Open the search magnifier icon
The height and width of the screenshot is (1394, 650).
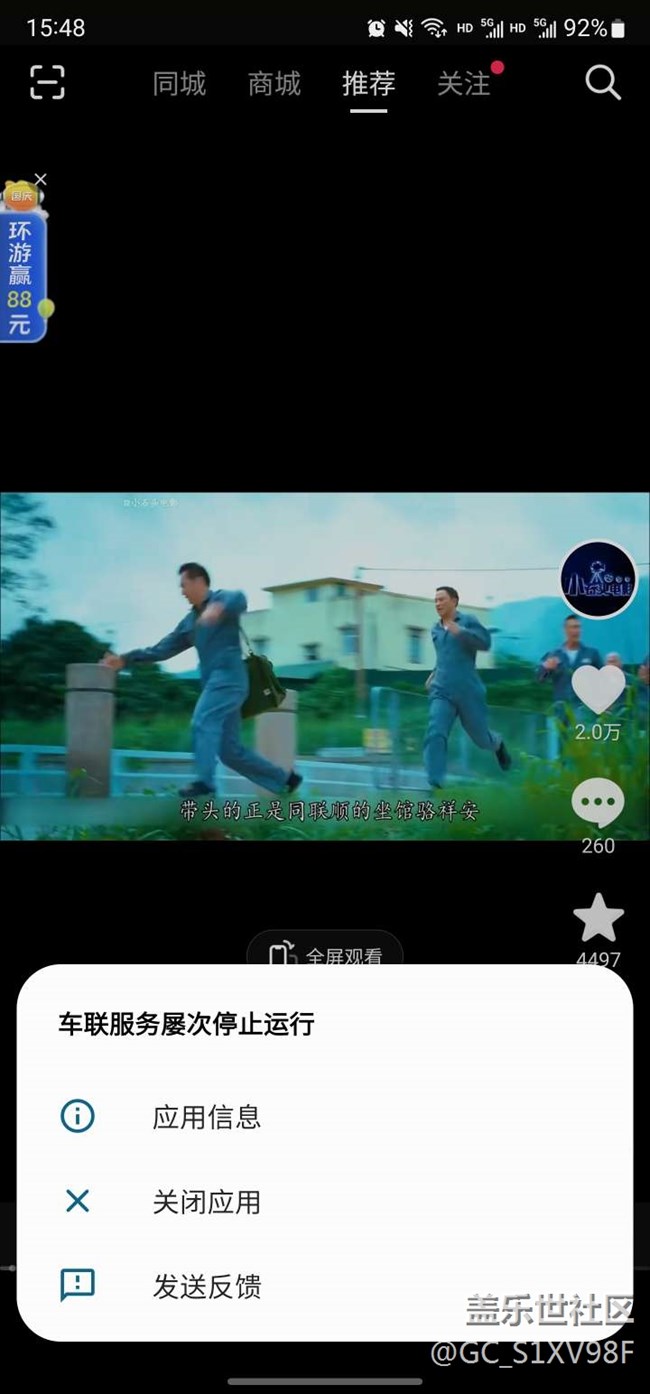[x=603, y=83]
